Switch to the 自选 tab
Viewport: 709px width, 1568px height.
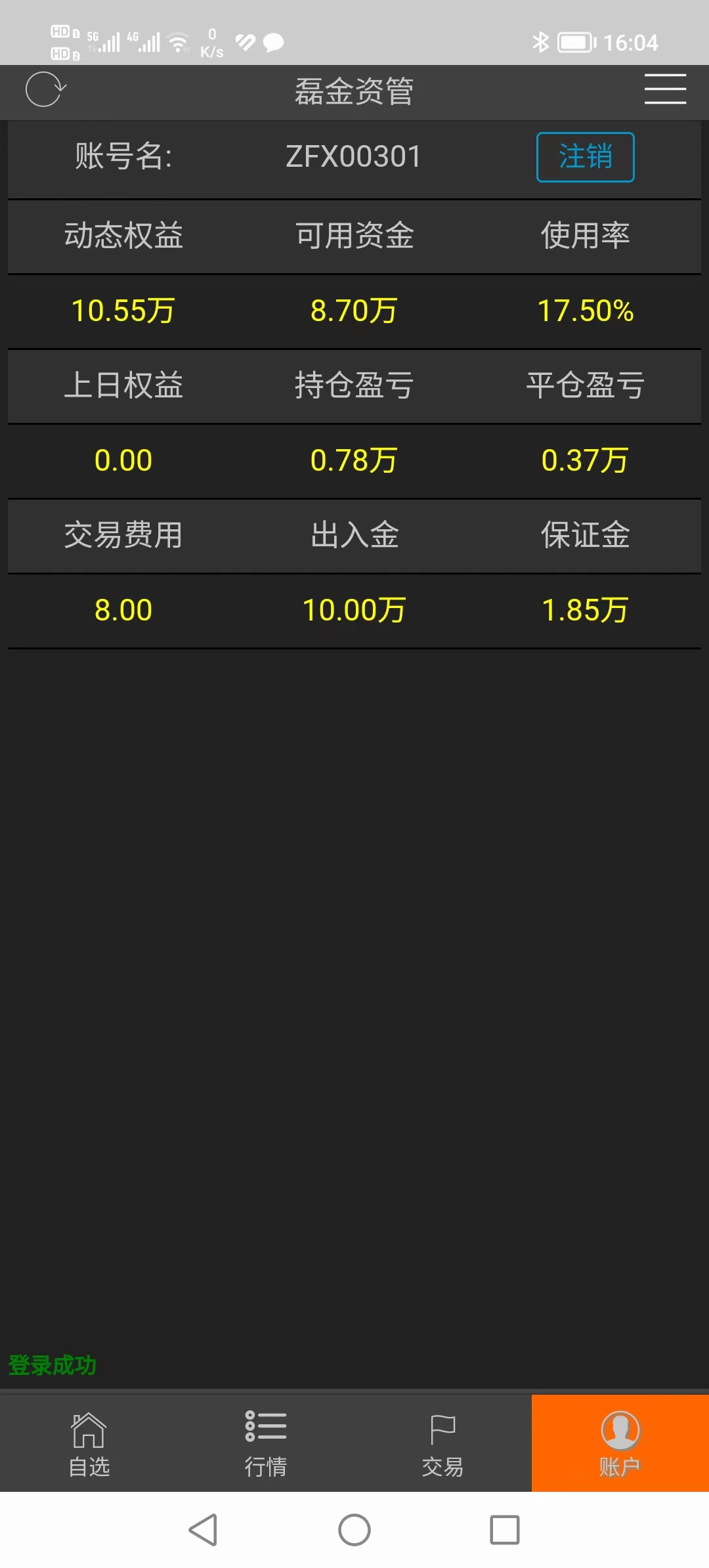pos(89,1444)
